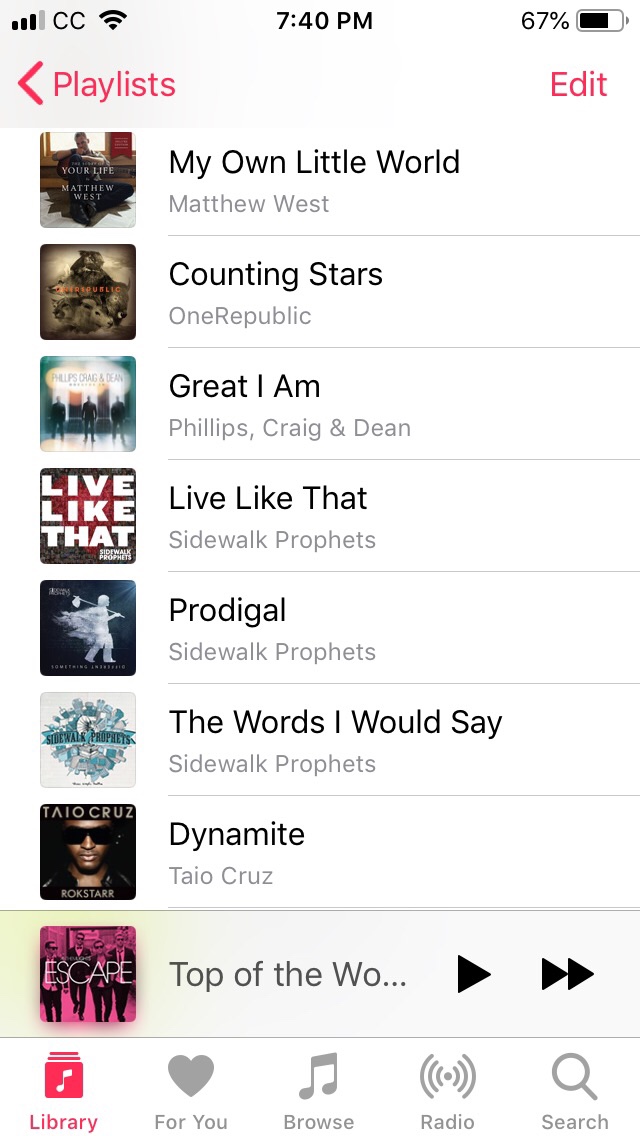Open the For You tab
The image size is (640, 1136).
191,1092
